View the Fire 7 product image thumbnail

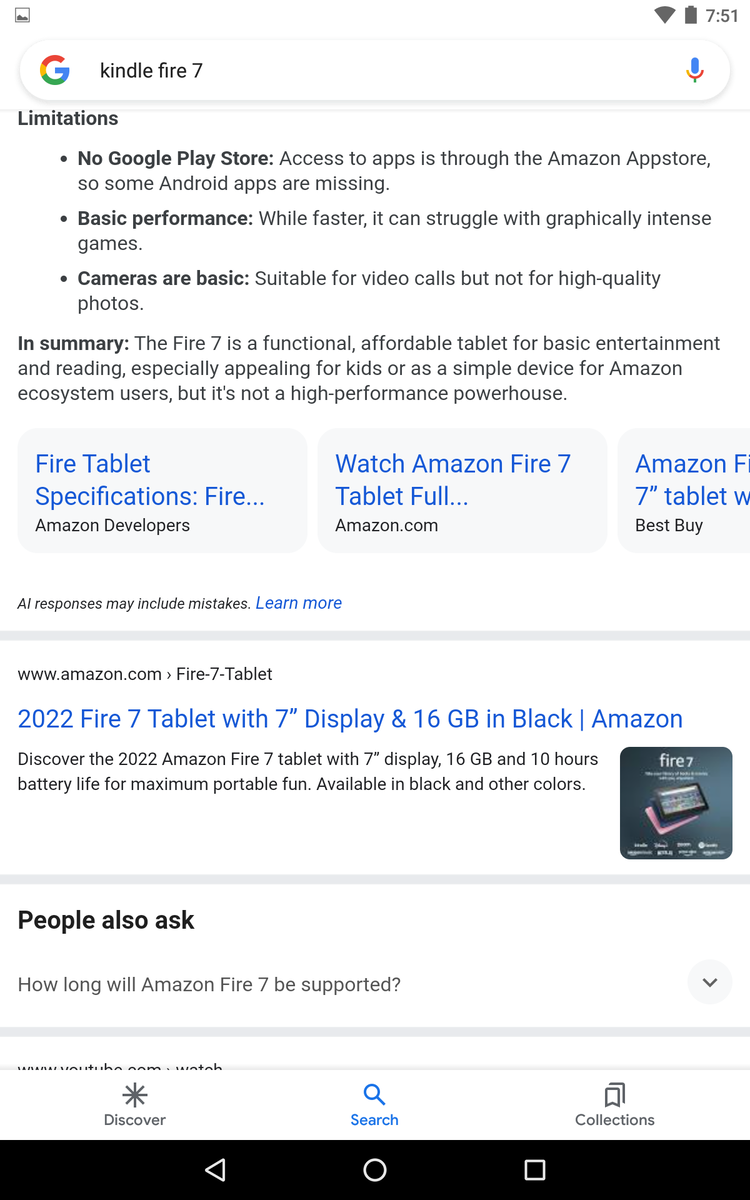[676, 803]
